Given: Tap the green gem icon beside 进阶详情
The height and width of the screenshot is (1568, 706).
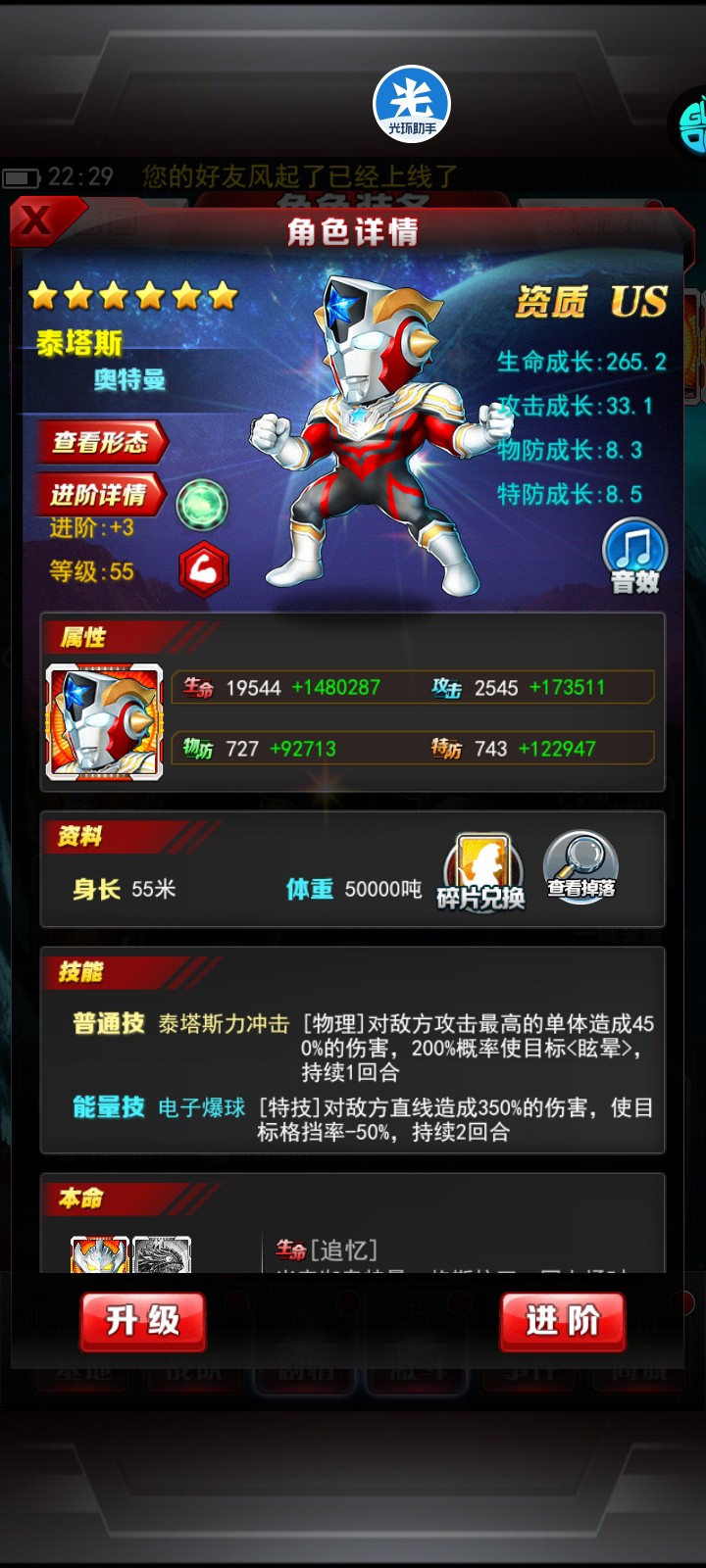Looking at the screenshot, I should tap(202, 506).
